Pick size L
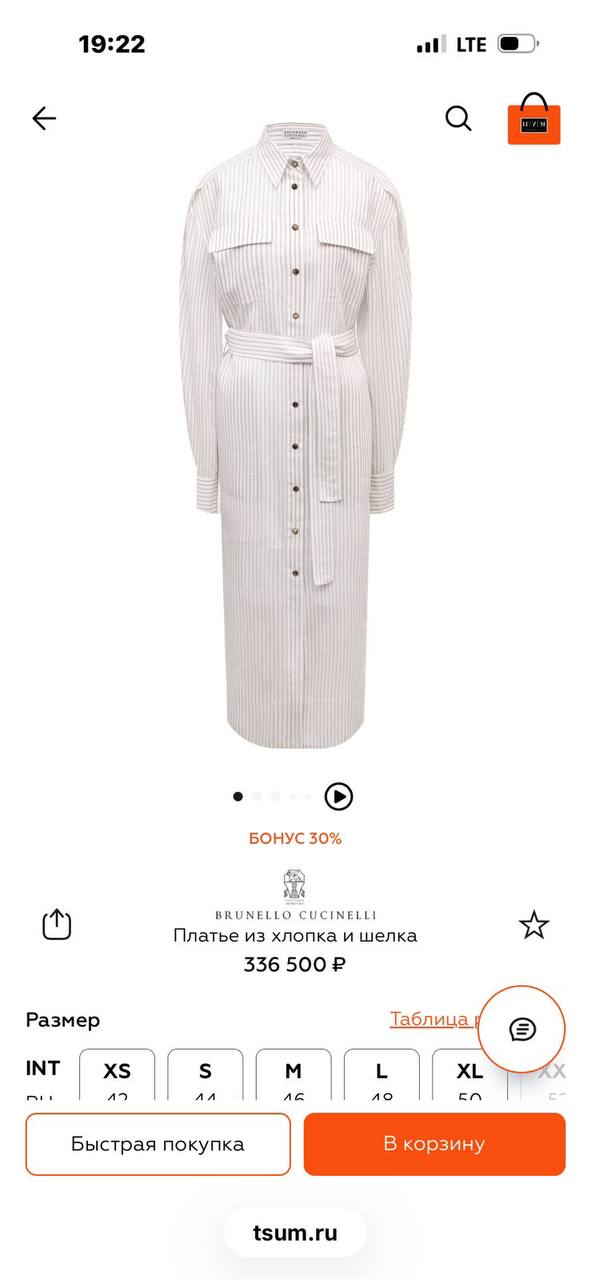The image size is (591, 1280). [x=381, y=1075]
